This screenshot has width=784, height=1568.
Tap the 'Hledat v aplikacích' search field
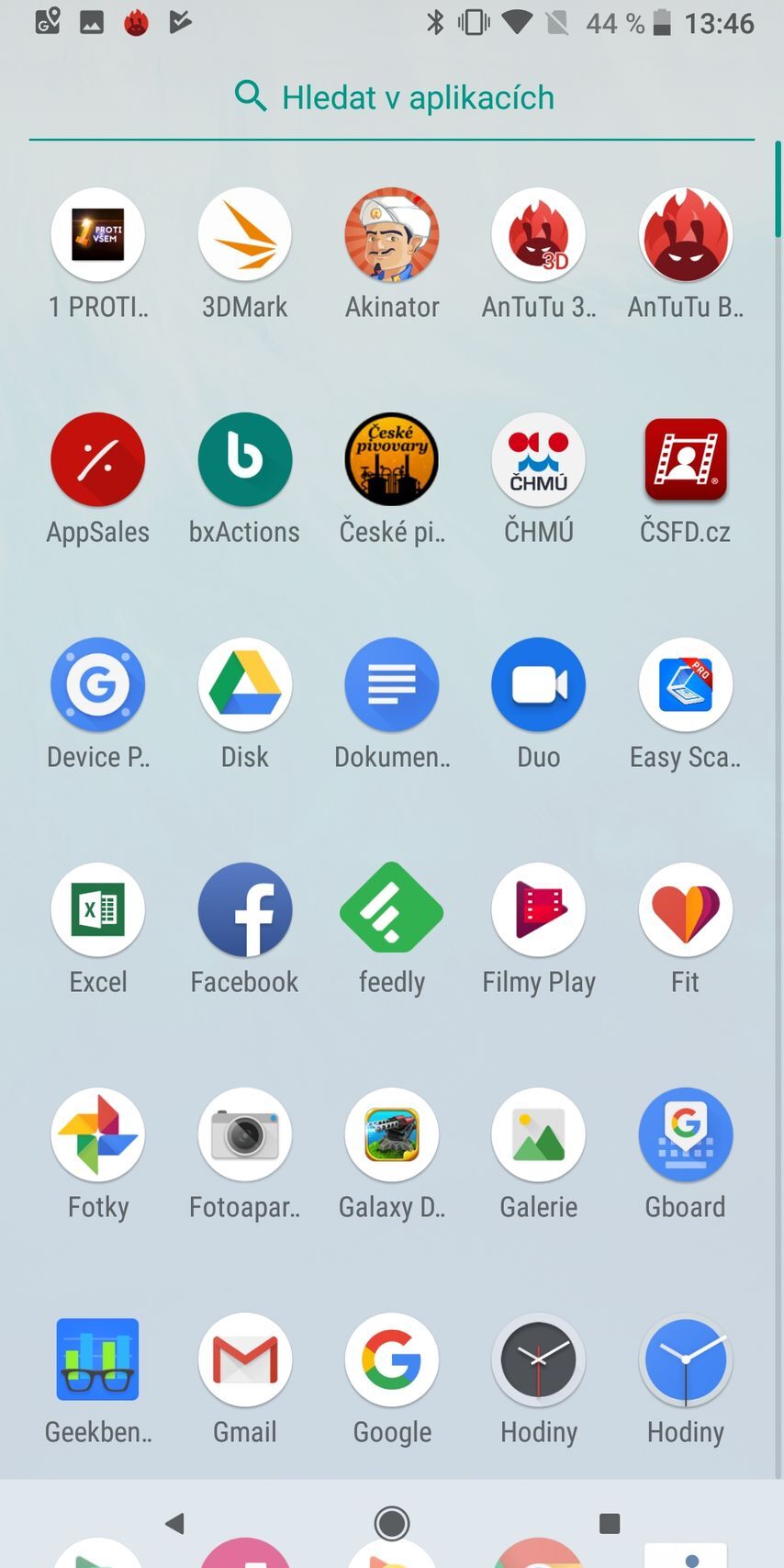pyautogui.click(x=392, y=96)
